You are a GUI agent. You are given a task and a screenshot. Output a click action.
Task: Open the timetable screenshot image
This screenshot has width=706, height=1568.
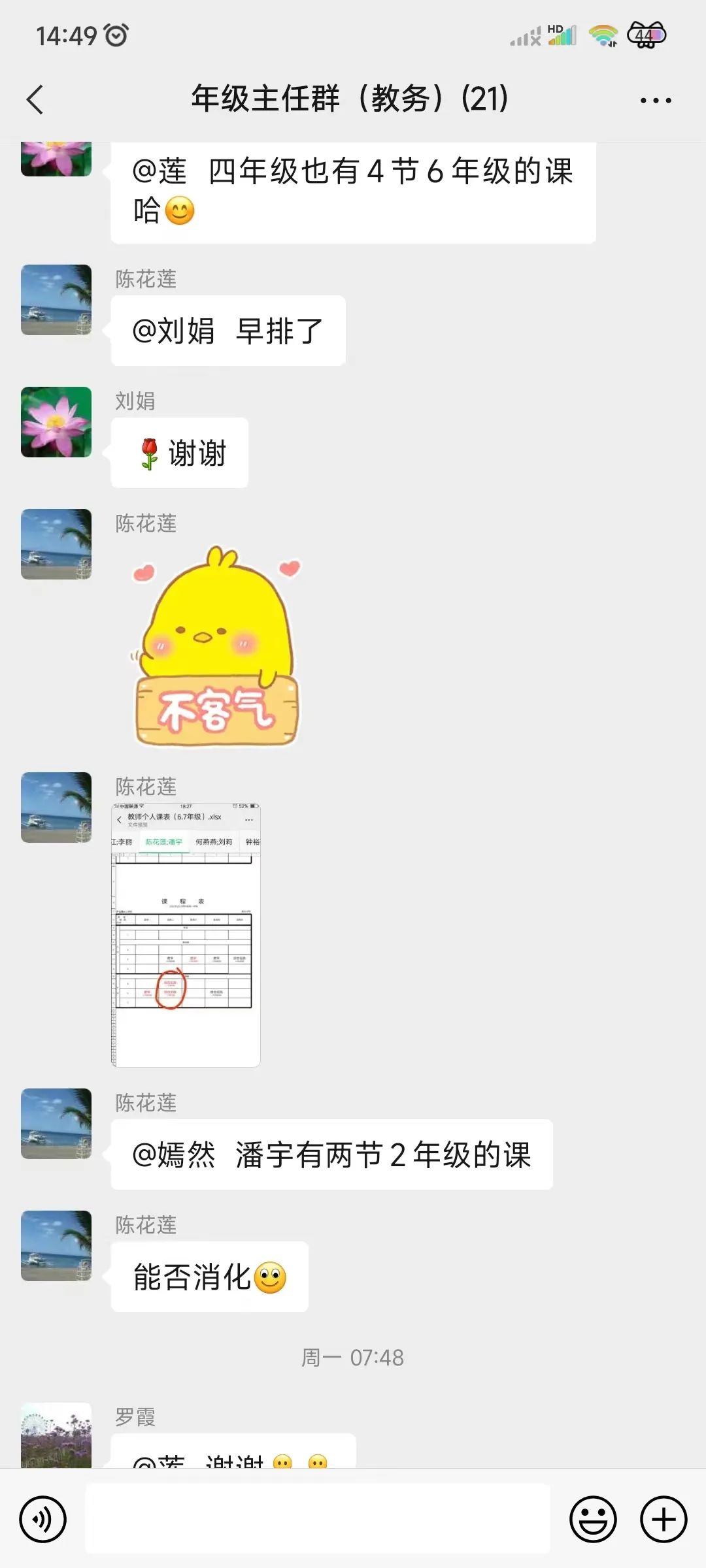tap(186, 935)
